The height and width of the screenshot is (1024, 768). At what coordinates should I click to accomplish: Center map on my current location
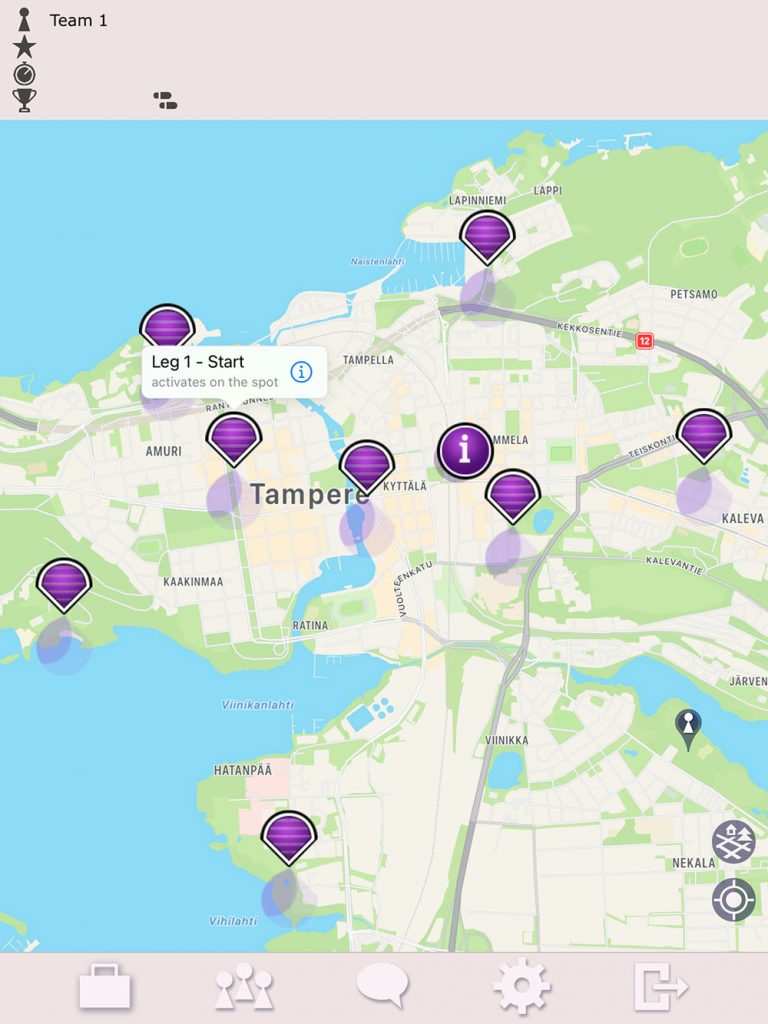tap(733, 899)
